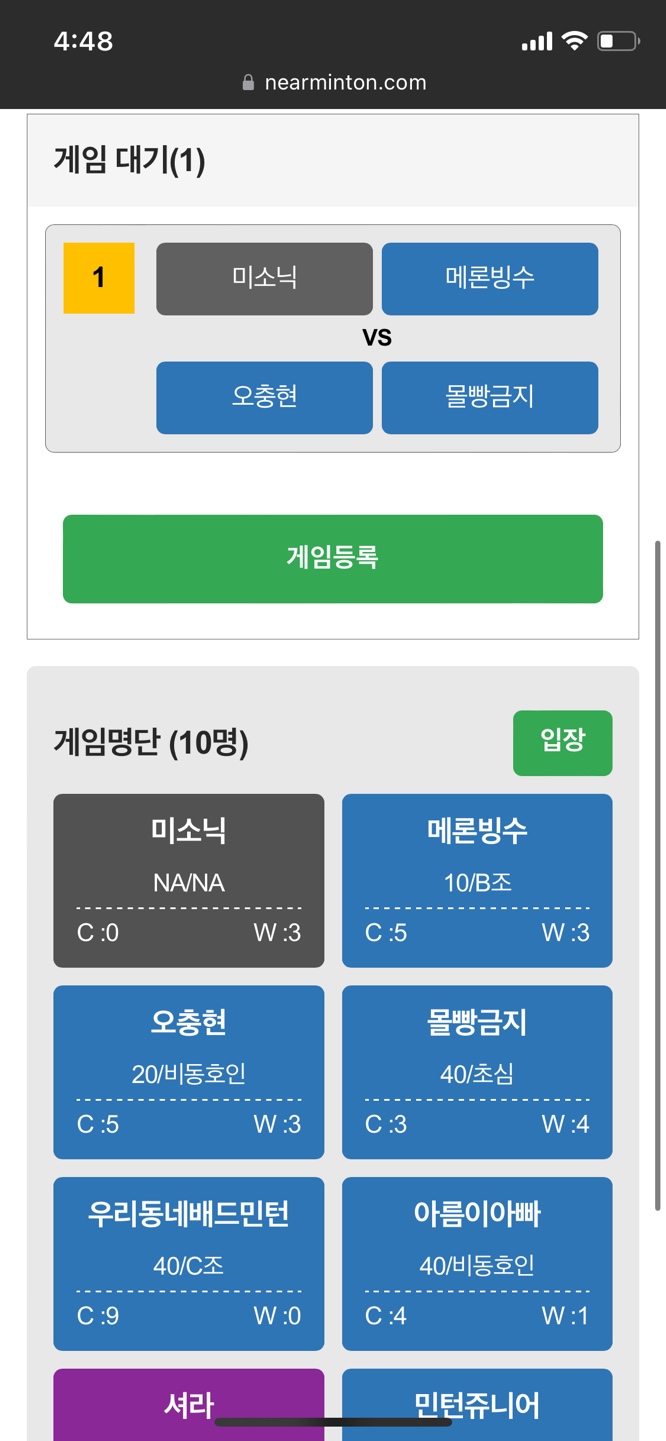Open the 미소닉 NA/NA player card
666x1441 pixels.
[x=189, y=881]
